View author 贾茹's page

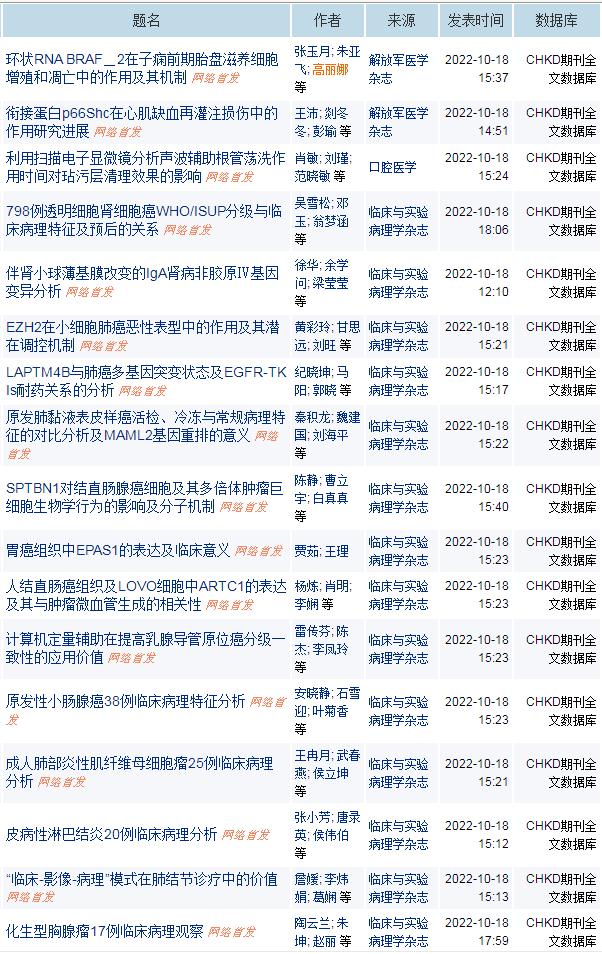[x=308, y=551]
